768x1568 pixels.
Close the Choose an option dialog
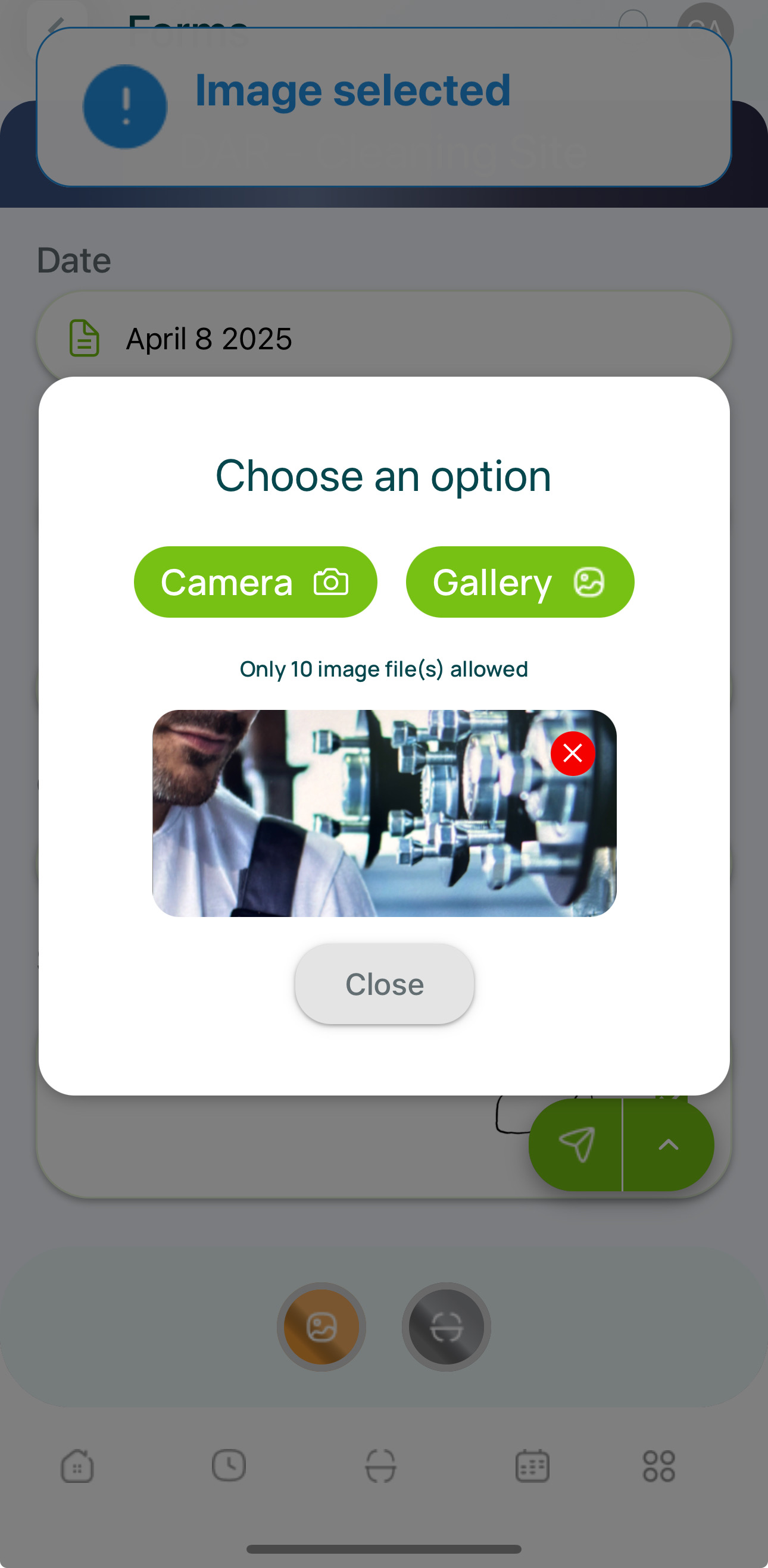click(385, 984)
